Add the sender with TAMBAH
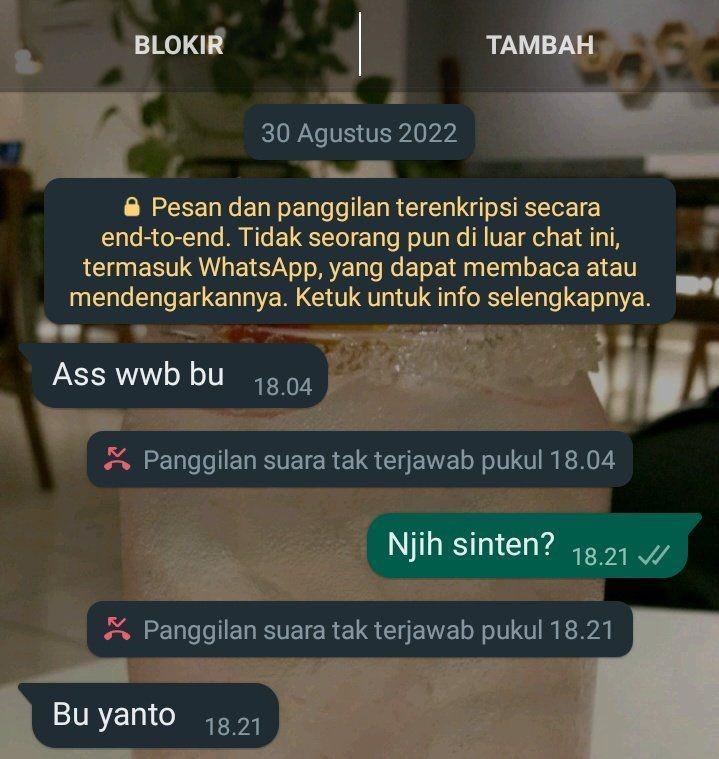The height and width of the screenshot is (759, 719). click(539, 45)
